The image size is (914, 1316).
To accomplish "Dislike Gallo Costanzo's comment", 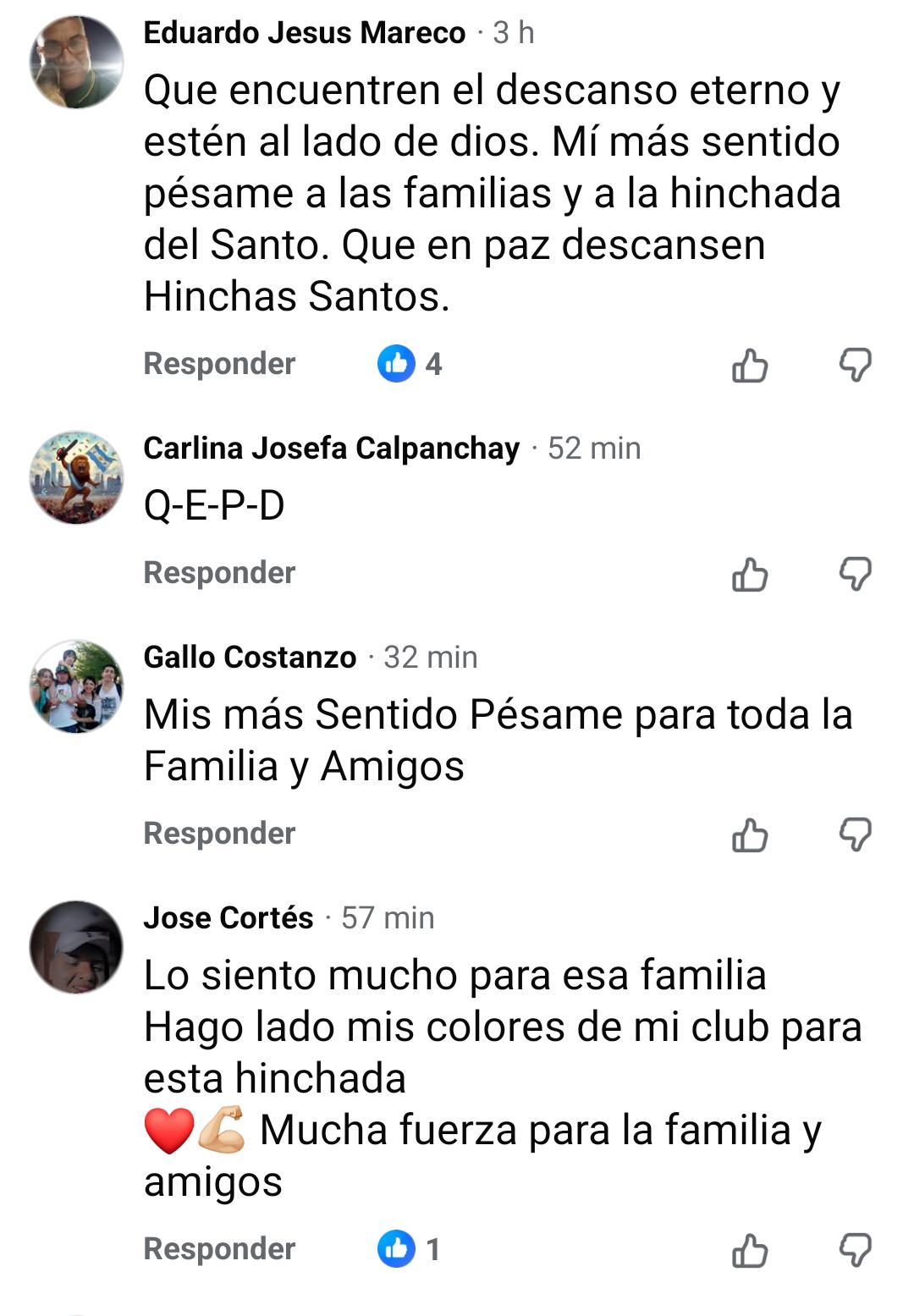I will pos(855,835).
